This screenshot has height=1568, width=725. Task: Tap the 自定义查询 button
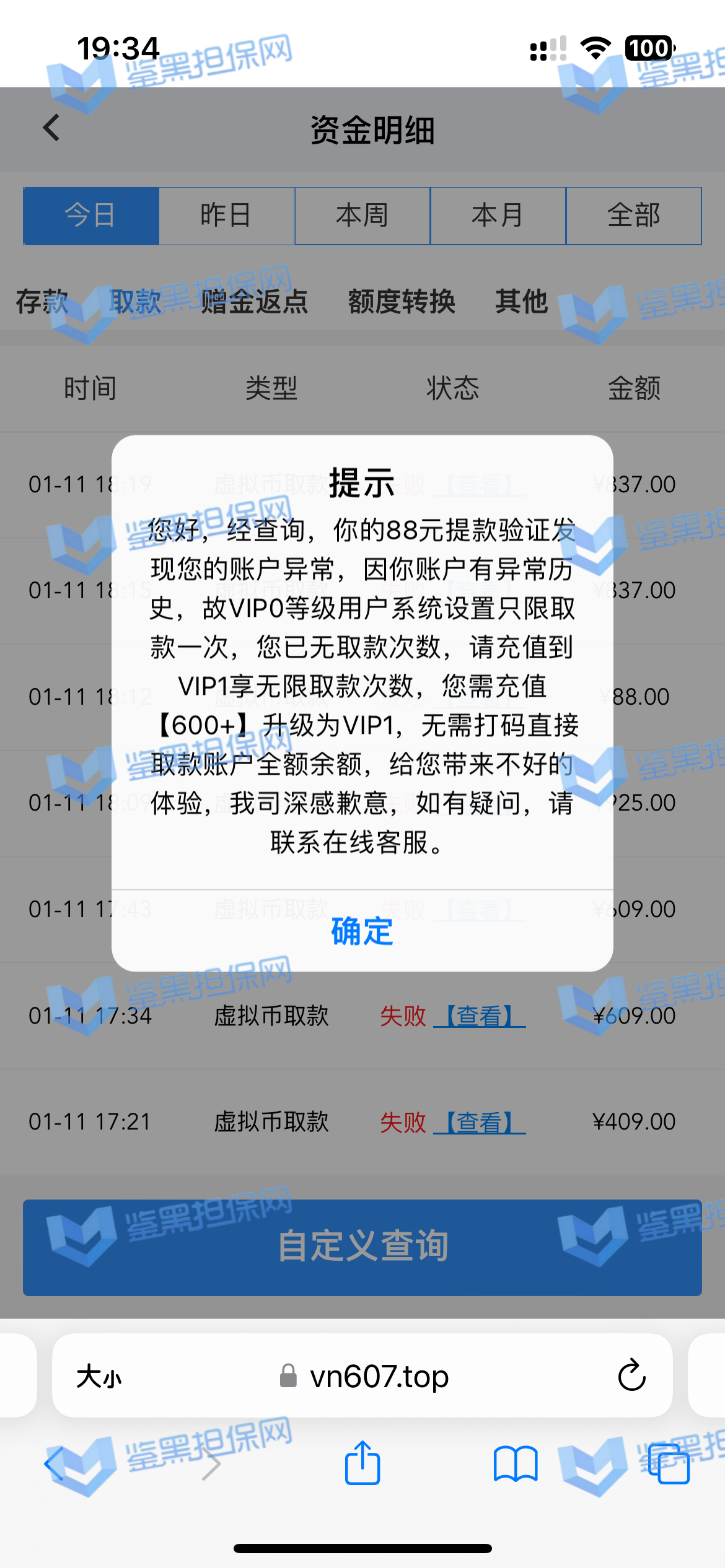[x=362, y=1247]
